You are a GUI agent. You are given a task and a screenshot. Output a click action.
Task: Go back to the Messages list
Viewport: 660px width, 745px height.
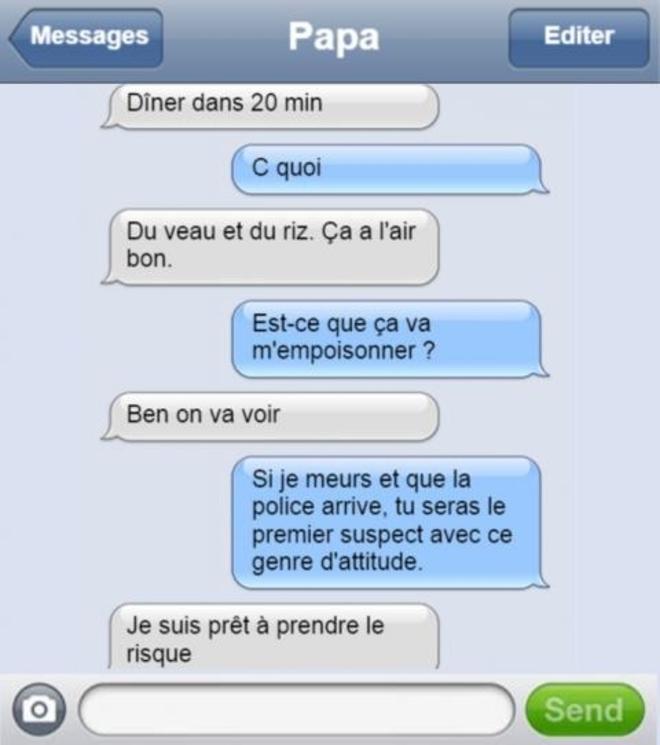pos(86,39)
